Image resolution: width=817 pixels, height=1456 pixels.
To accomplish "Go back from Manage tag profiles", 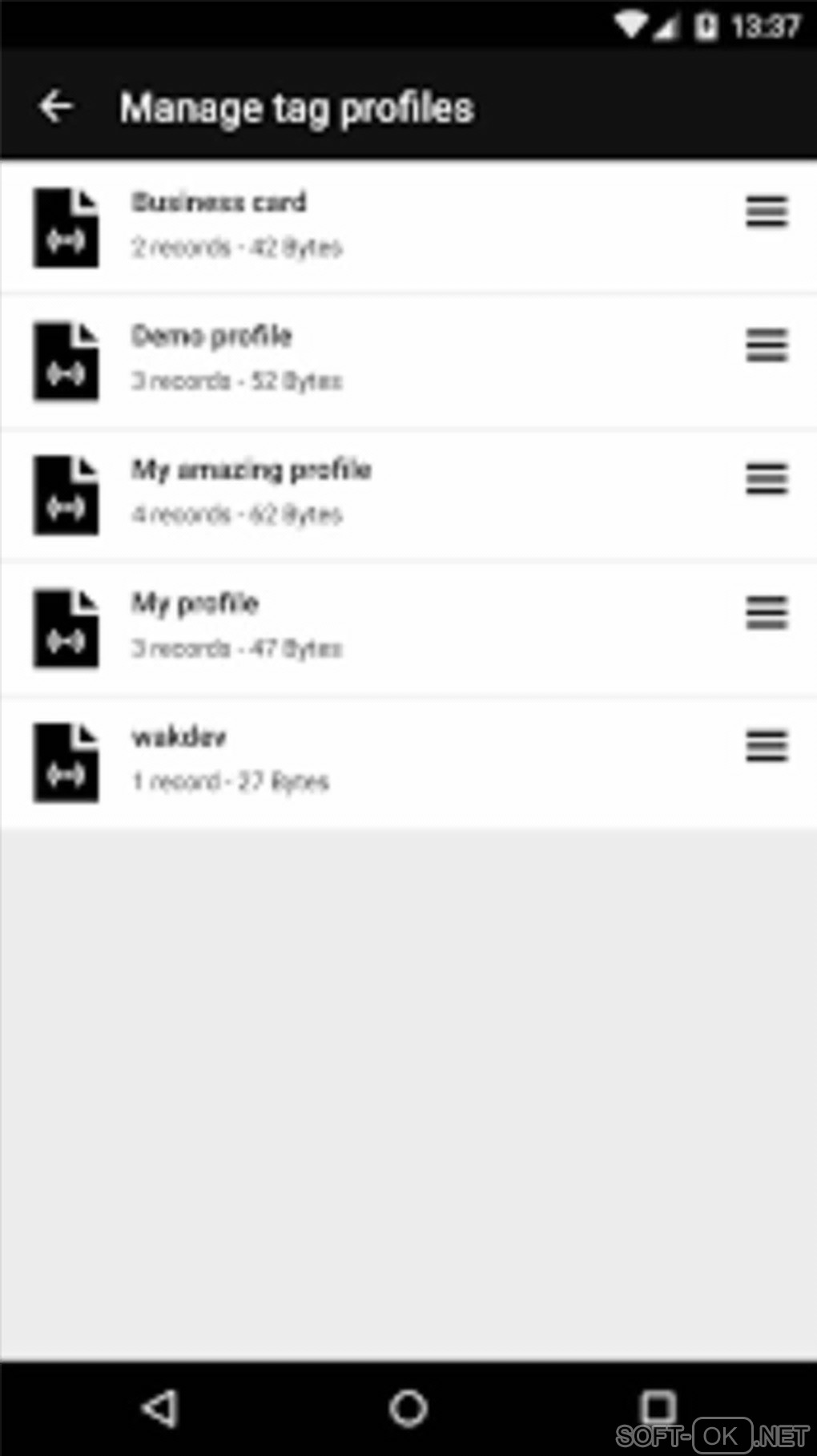I will [56, 107].
